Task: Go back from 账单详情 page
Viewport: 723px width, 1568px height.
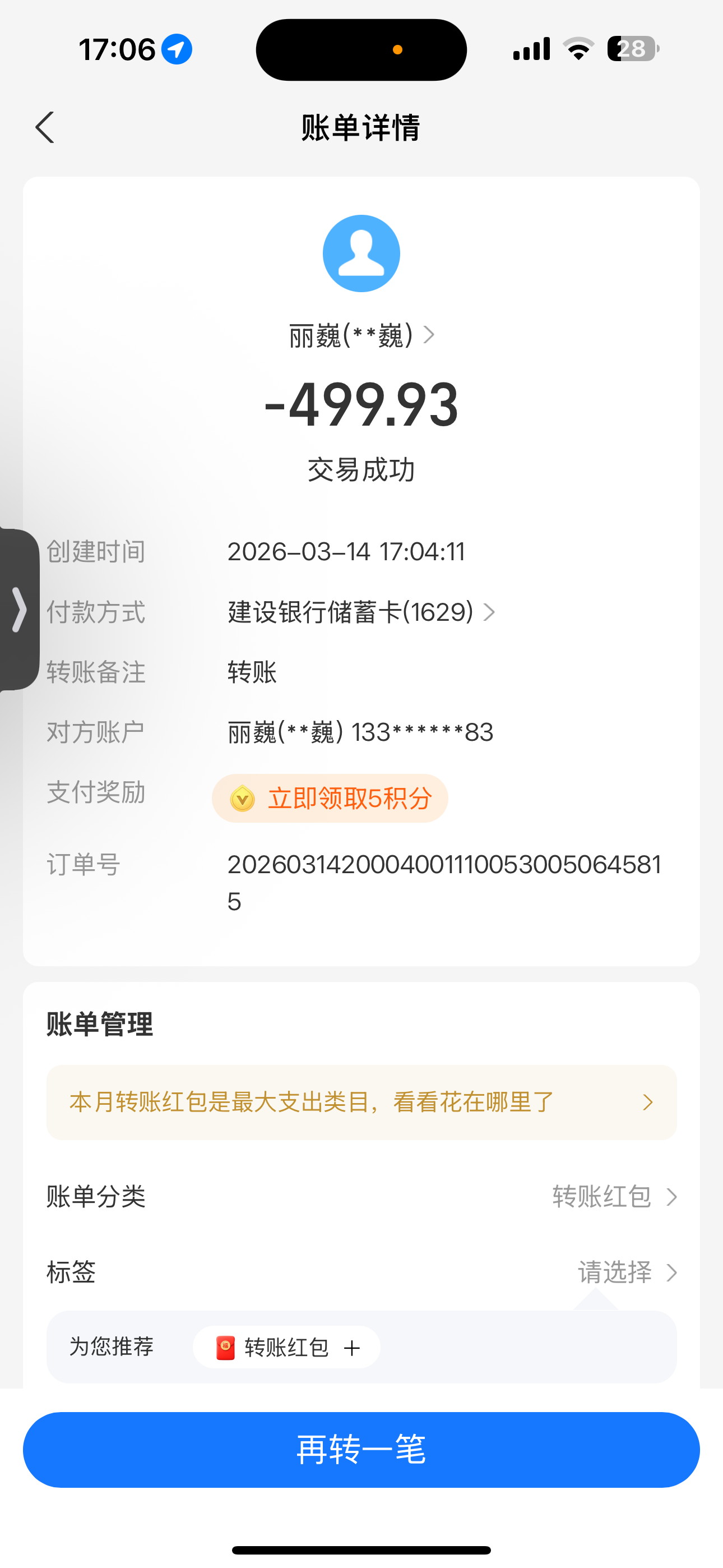Action: 45,128
